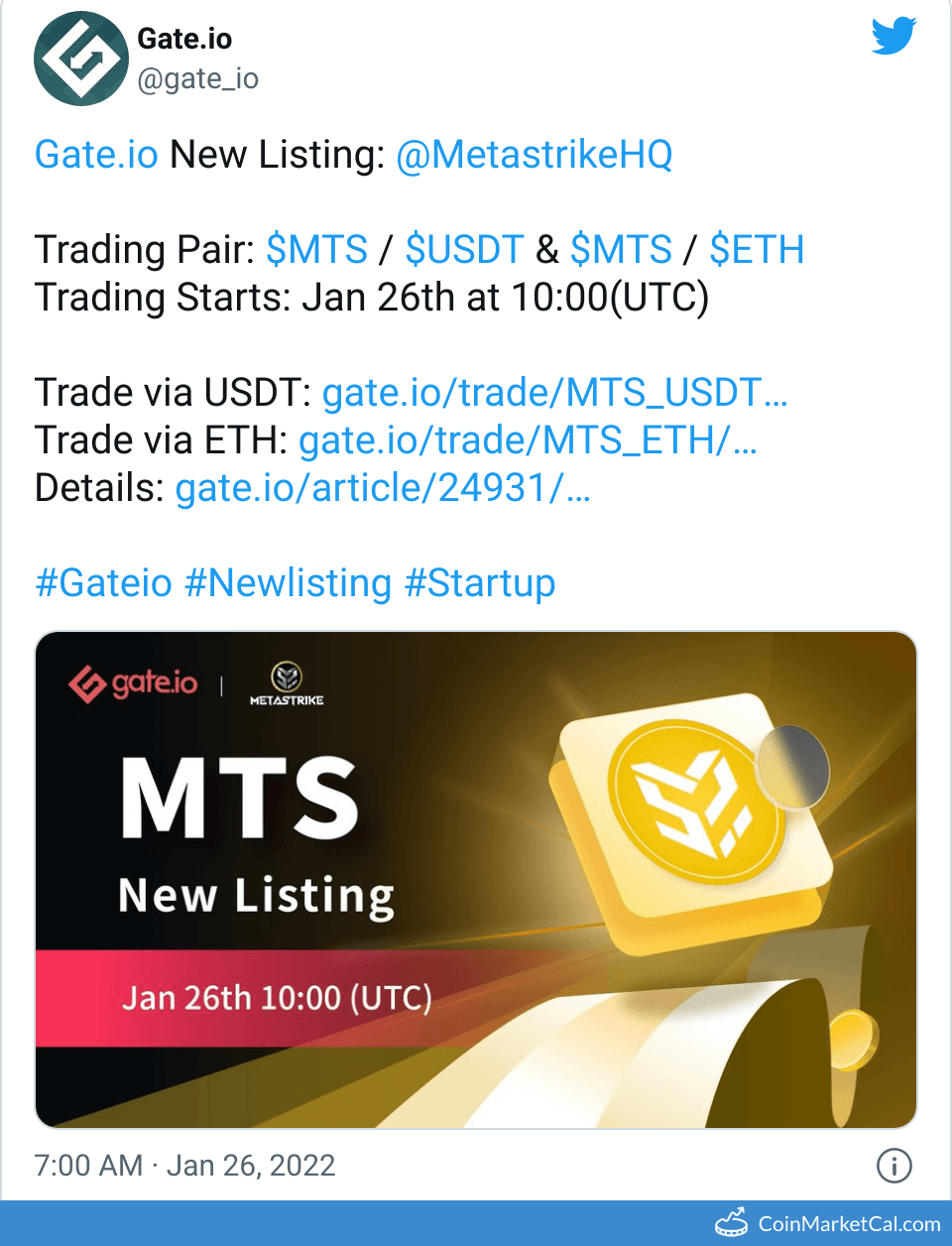The image size is (952, 1246).
Task: Open the #Startup hashtag
Action: (x=480, y=583)
